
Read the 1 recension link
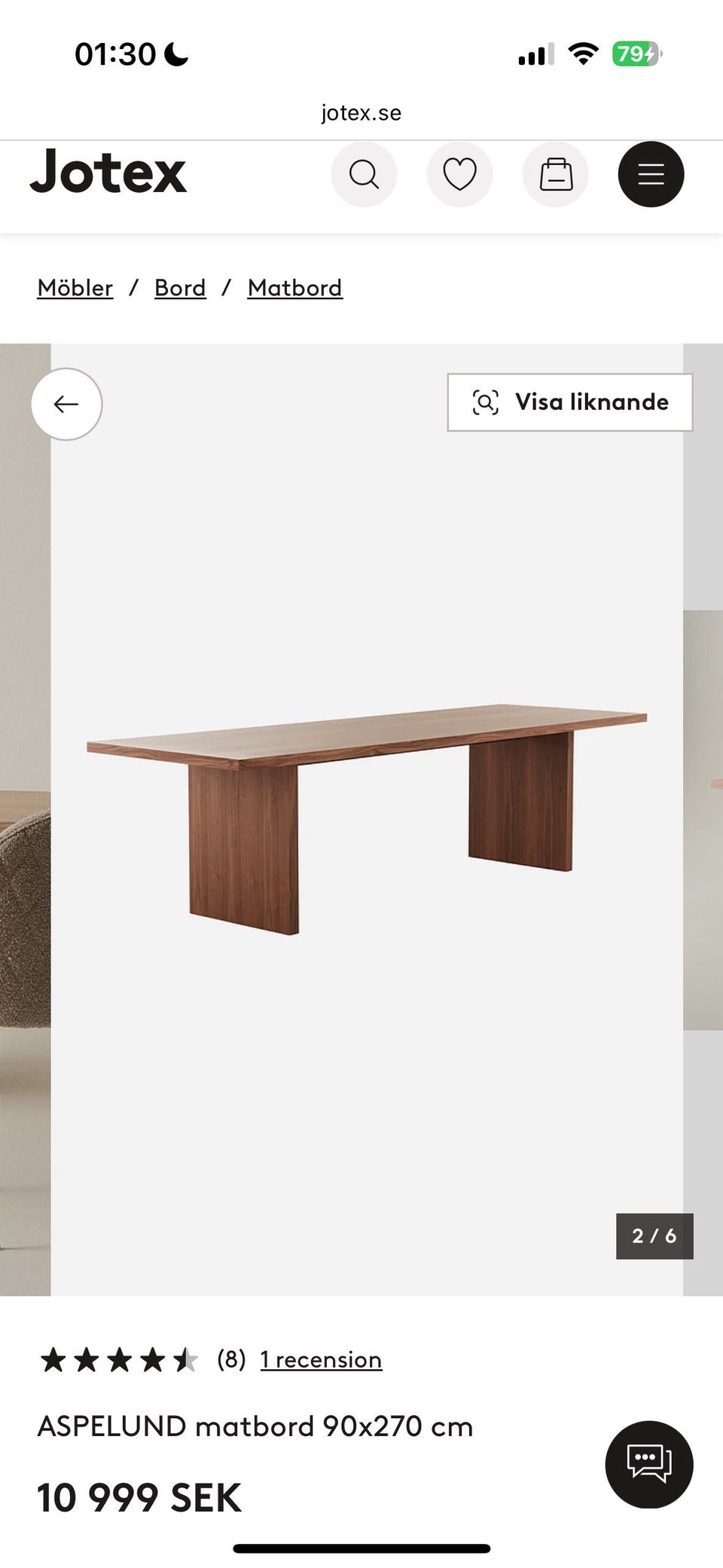pos(321,1359)
